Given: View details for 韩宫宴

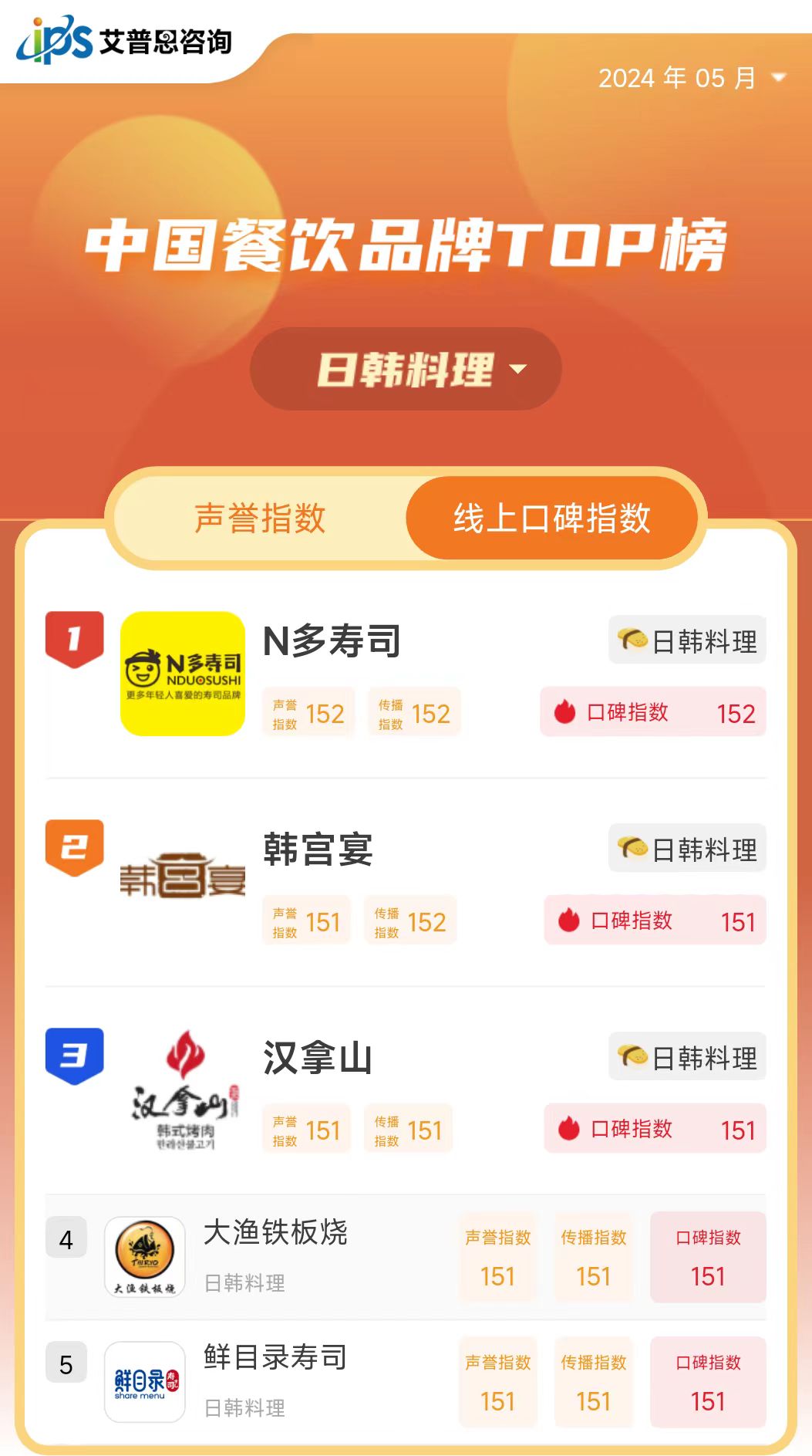Looking at the screenshot, I should (318, 849).
